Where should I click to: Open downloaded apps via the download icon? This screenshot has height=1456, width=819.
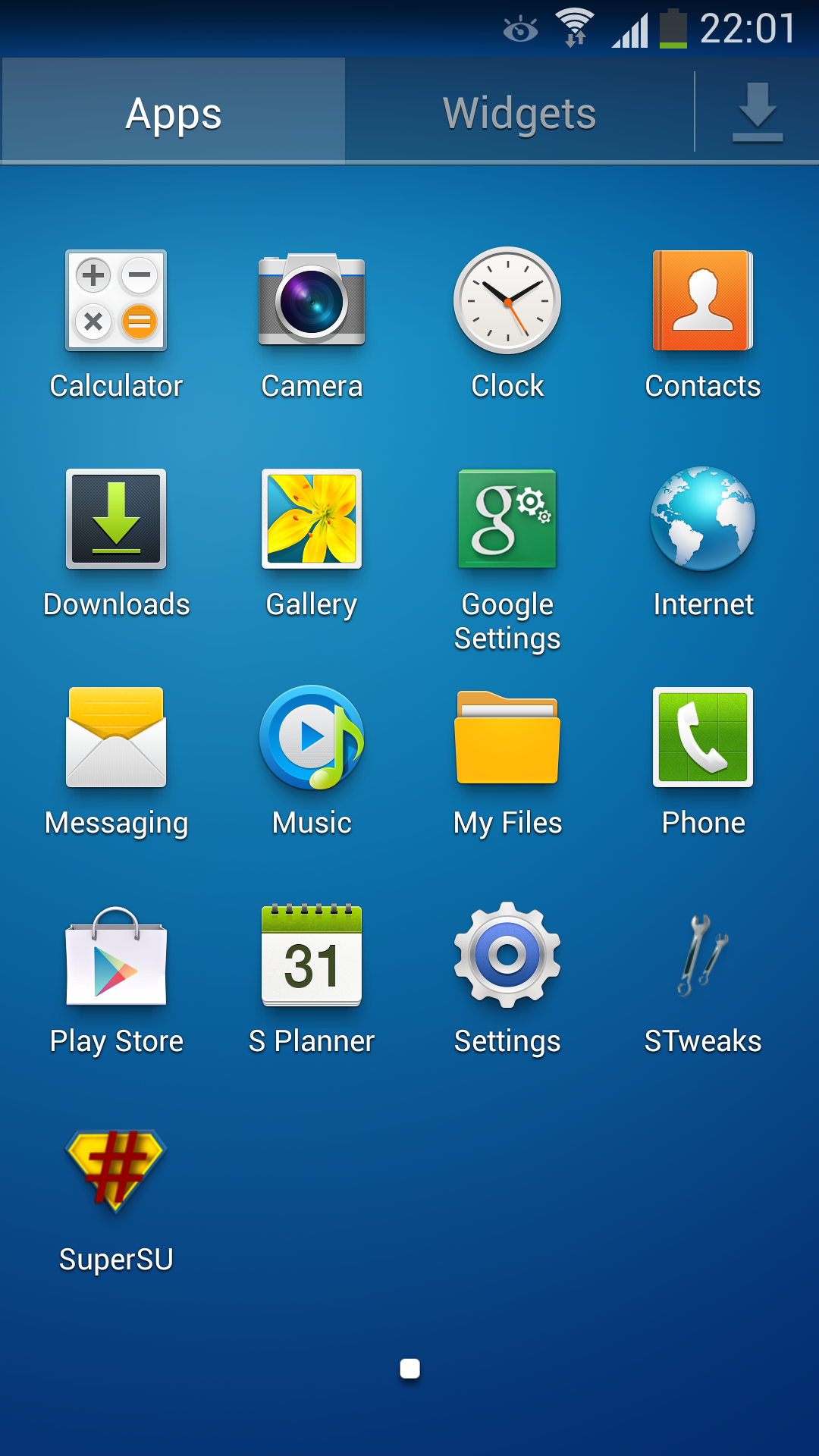[757, 114]
